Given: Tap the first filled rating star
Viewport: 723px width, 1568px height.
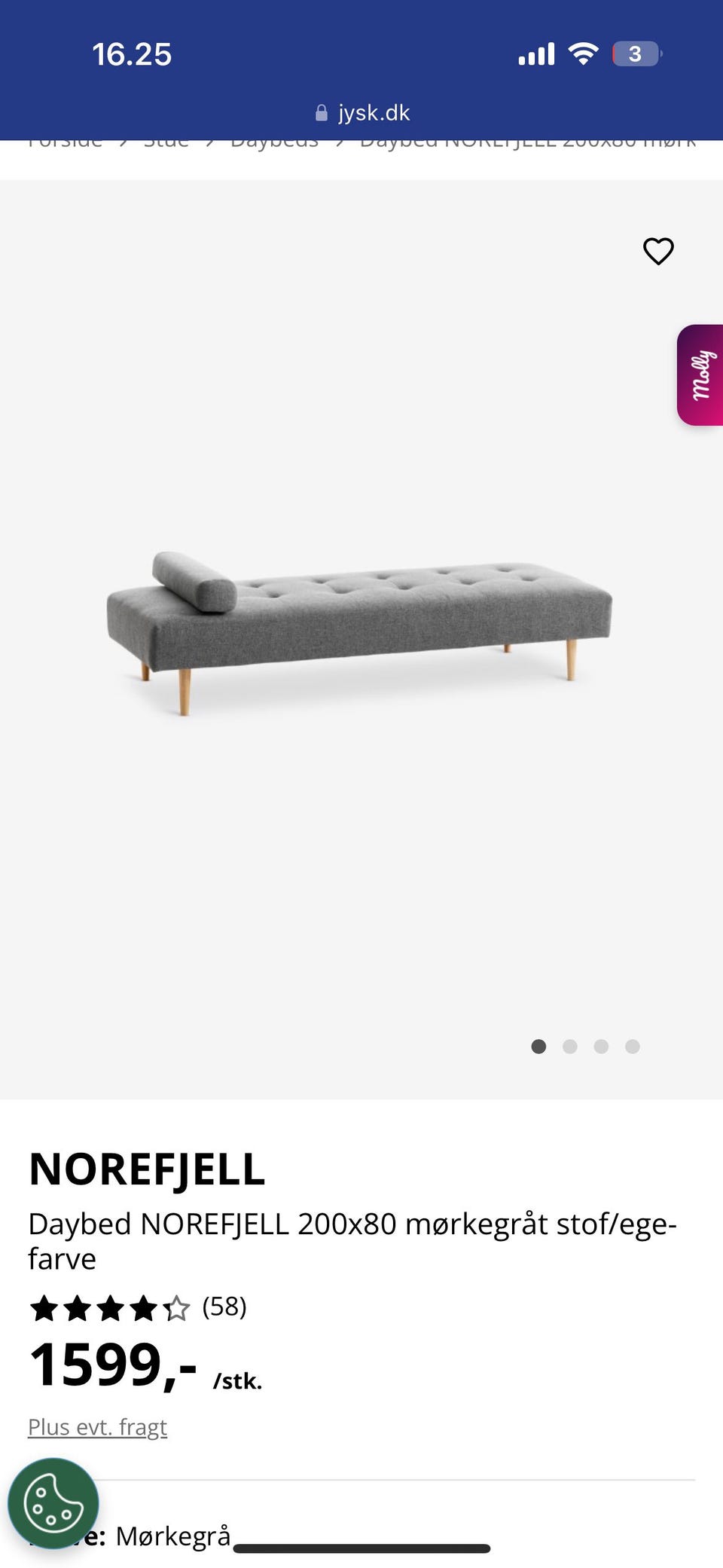Looking at the screenshot, I should point(43,1308).
